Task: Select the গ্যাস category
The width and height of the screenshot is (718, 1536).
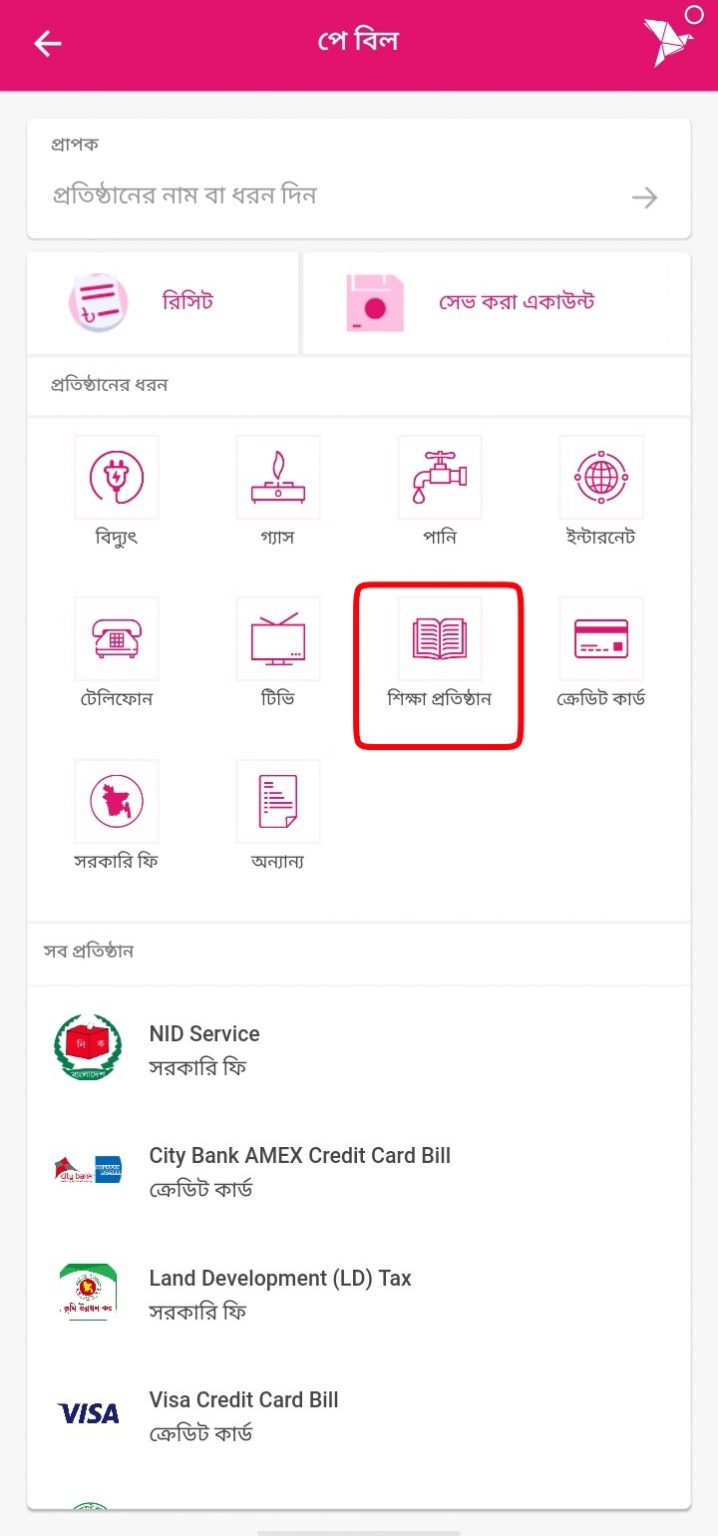Action: pos(278,492)
